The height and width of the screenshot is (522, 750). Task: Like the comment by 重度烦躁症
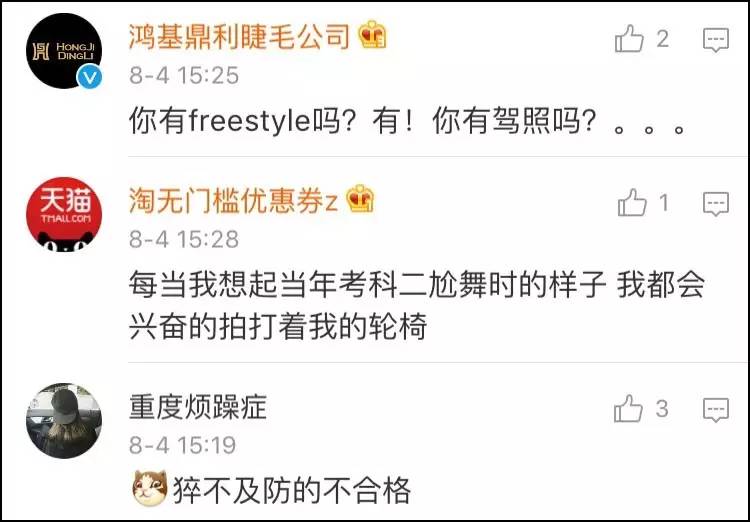(628, 409)
